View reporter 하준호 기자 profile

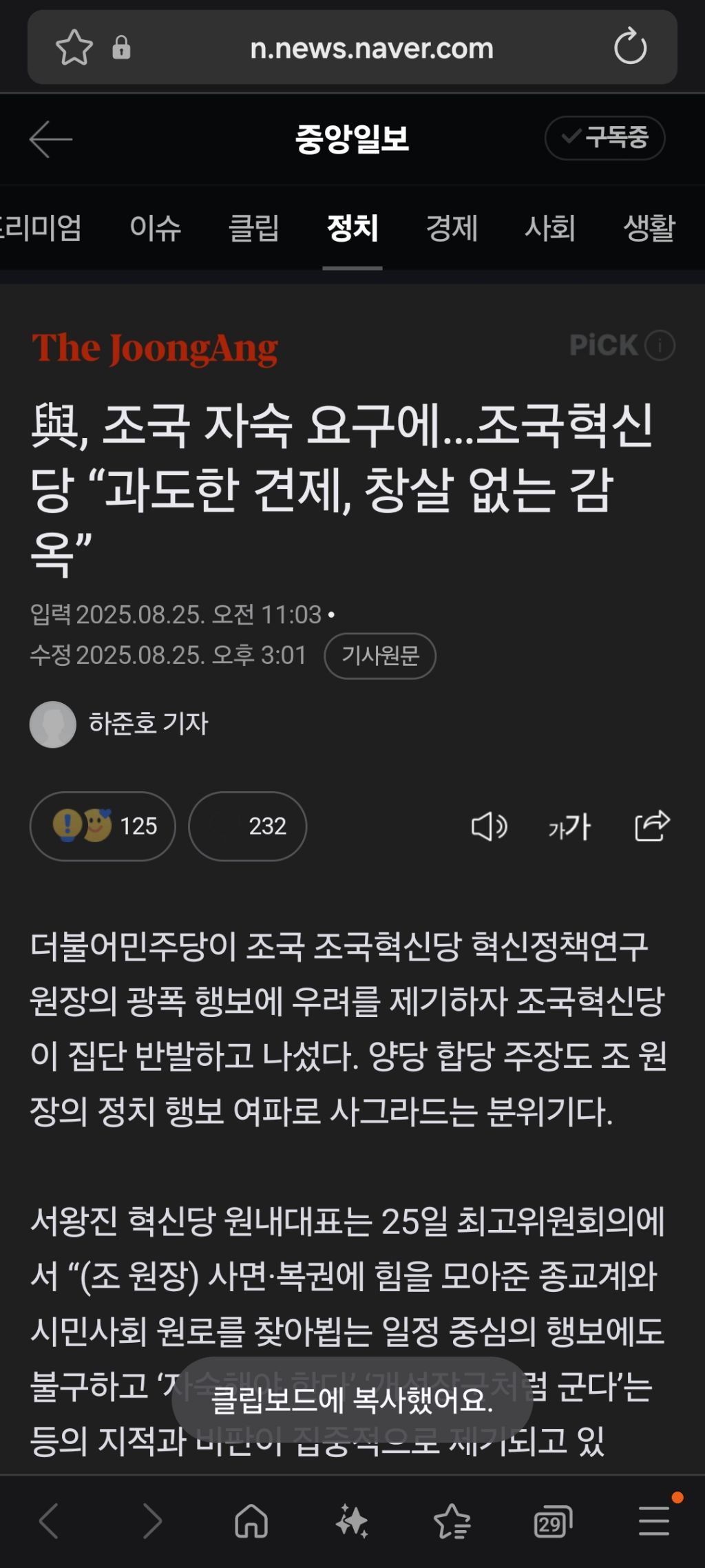click(148, 724)
